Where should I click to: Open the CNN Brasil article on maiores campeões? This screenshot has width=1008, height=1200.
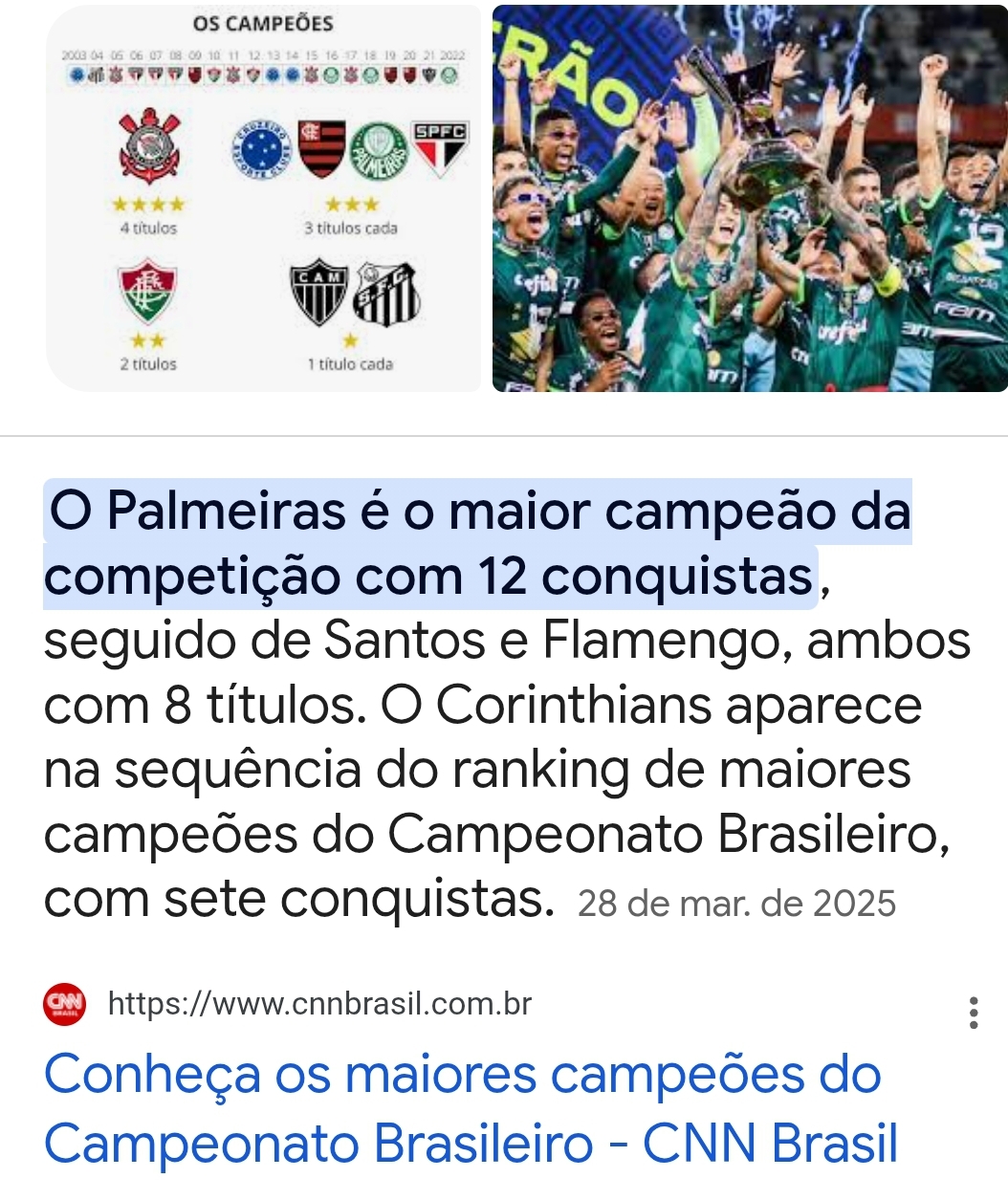[x=471, y=1108]
